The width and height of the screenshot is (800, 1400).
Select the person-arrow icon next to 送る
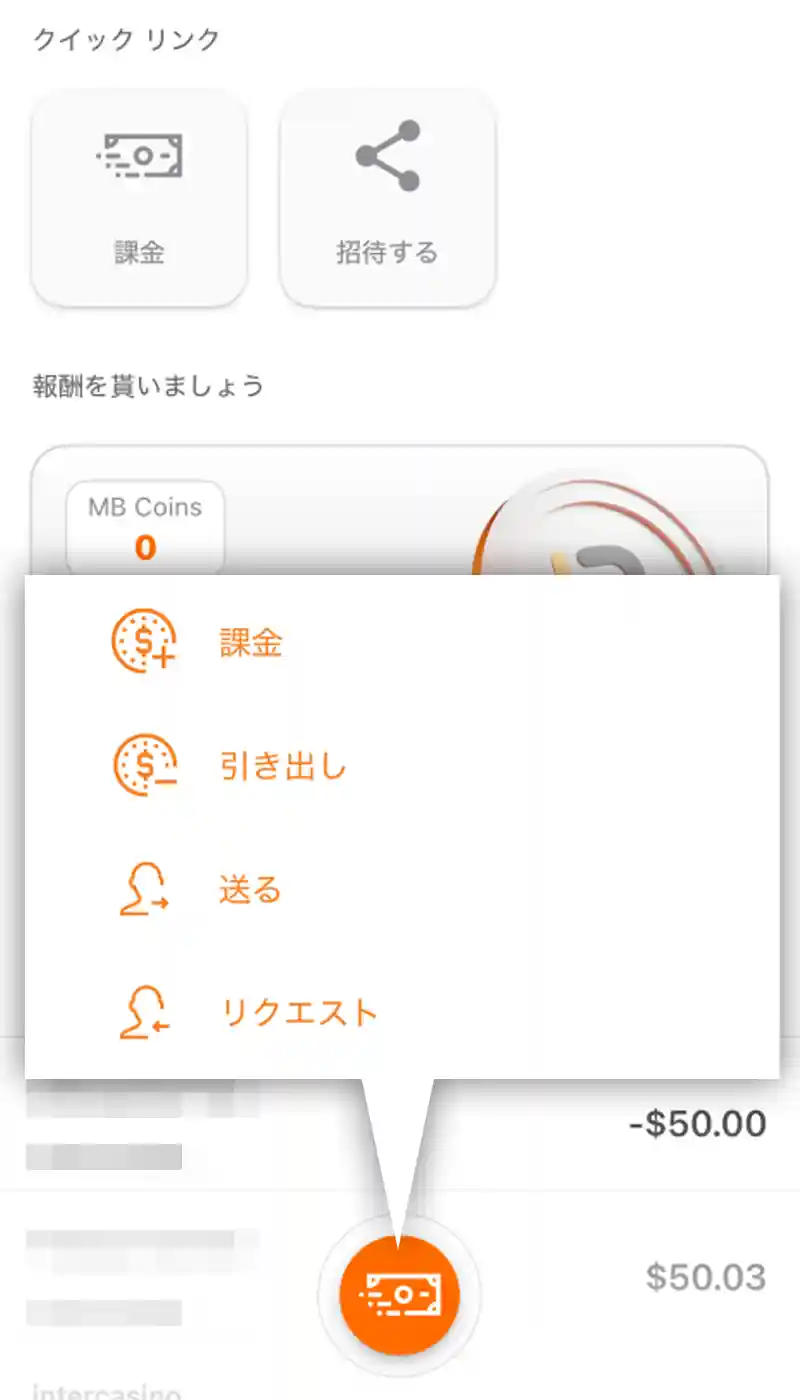coord(143,888)
